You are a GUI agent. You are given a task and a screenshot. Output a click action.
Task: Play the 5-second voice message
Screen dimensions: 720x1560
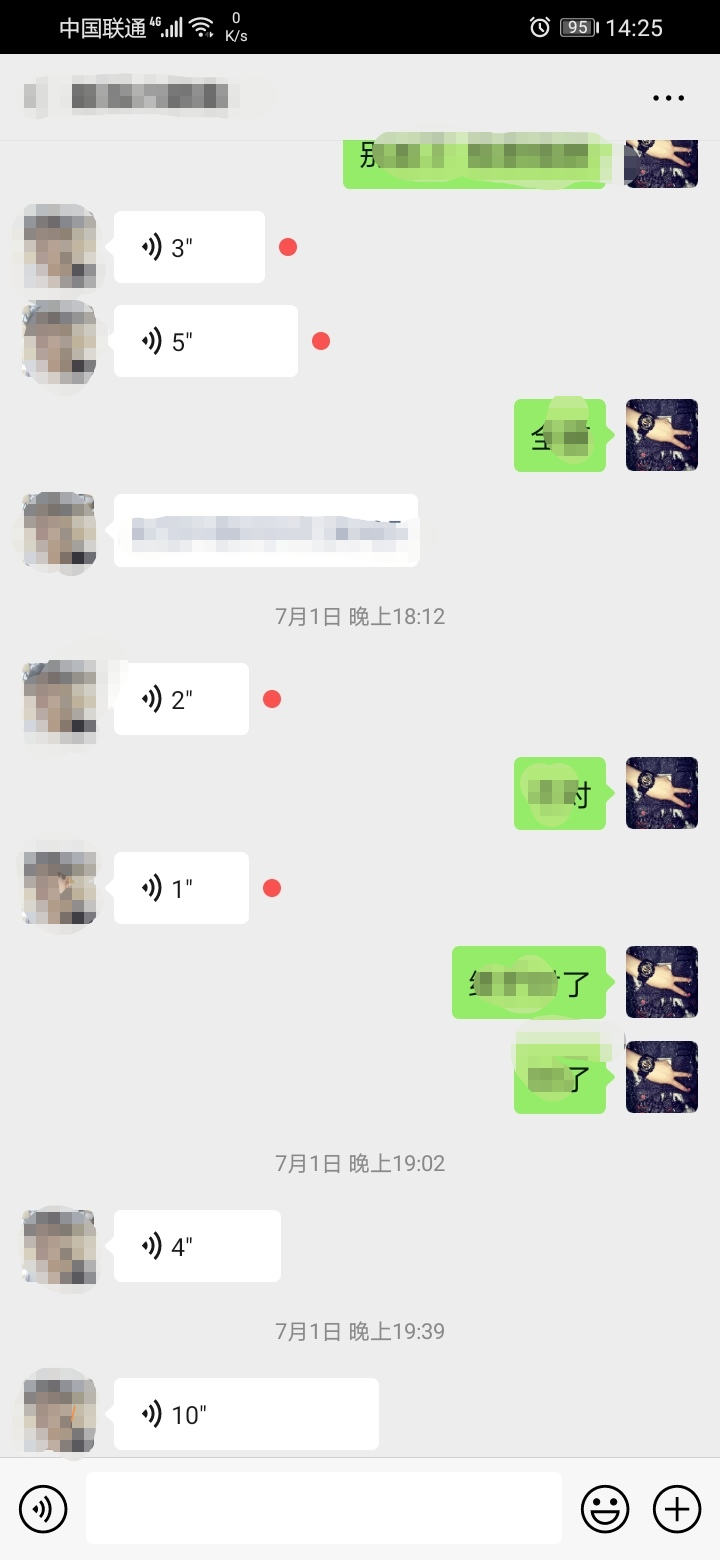tap(205, 341)
